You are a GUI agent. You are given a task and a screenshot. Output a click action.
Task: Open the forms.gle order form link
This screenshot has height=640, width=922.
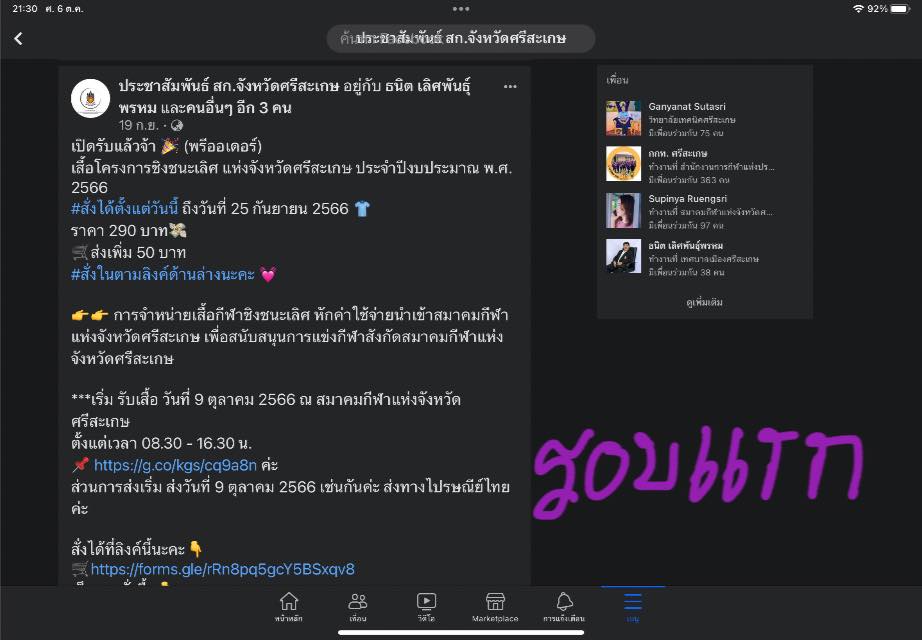click(x=222, y=570)
